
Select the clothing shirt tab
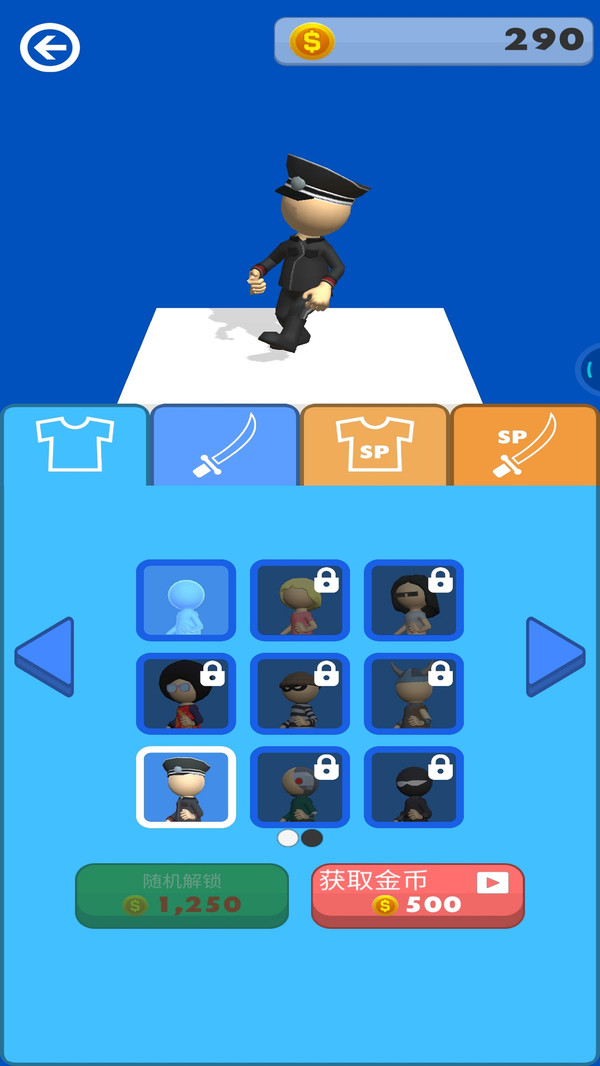pos(75,445)
